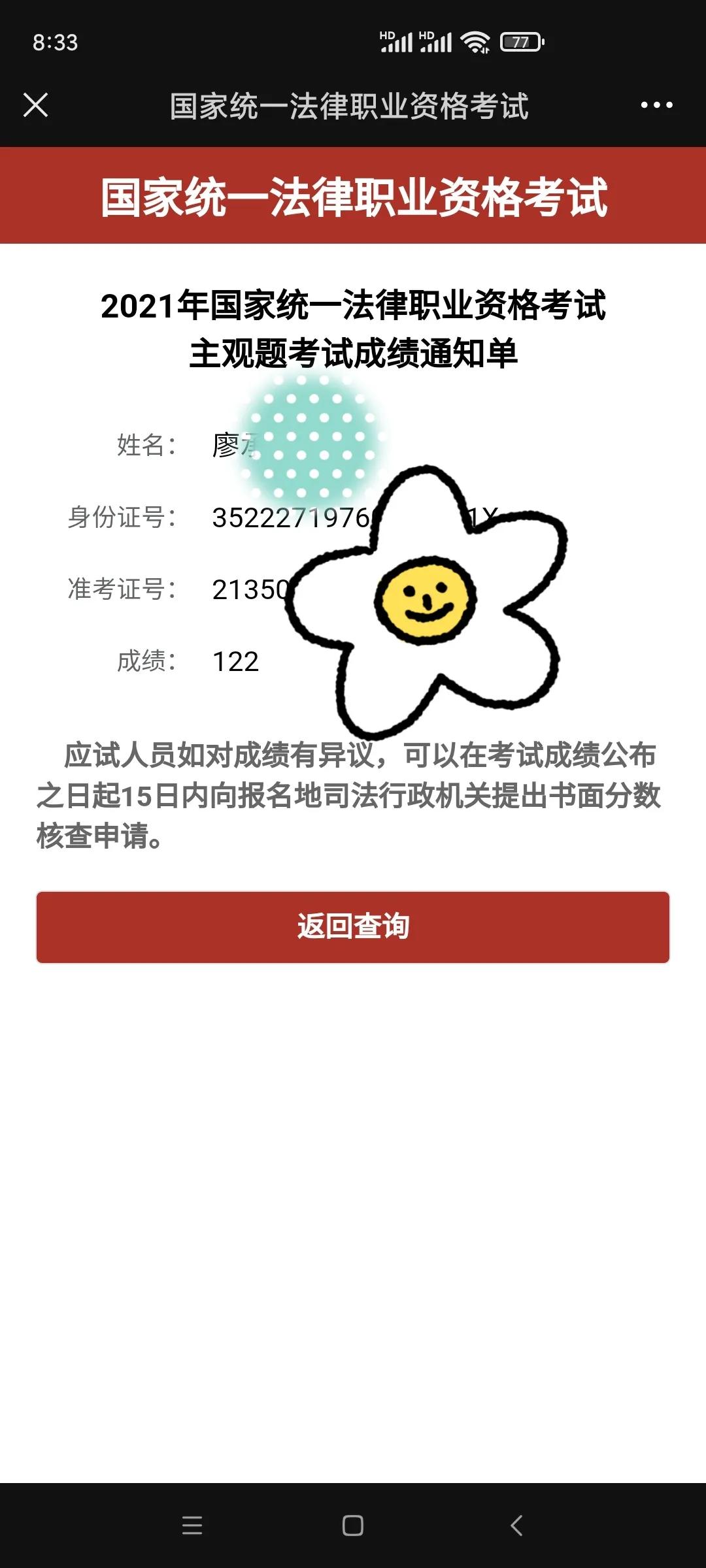This screenshot has height=1568, width=706.
Task: Select the score value 122
Action: click(235, 662)
